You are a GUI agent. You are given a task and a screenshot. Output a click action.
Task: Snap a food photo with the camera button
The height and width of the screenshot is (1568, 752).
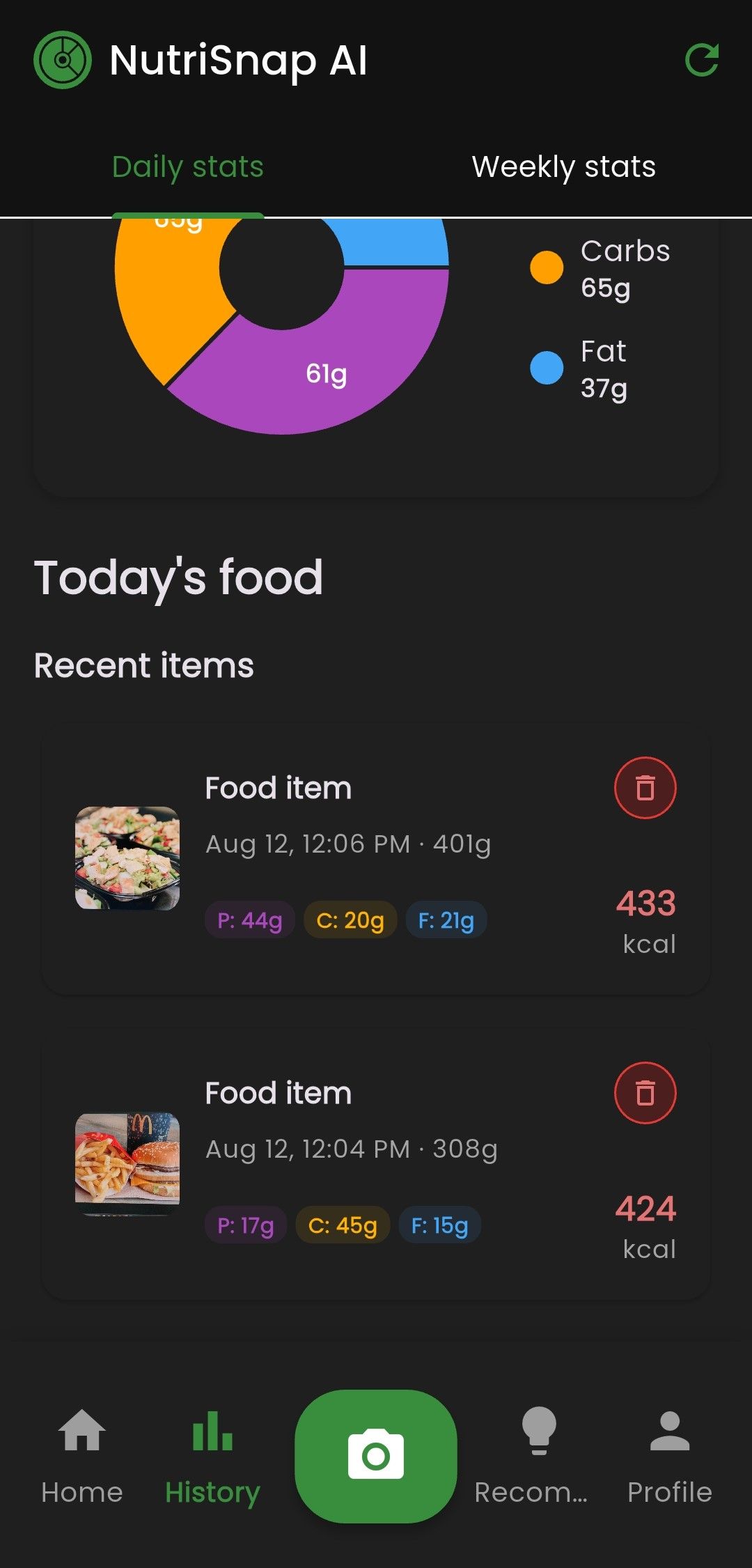point(376,1456)
